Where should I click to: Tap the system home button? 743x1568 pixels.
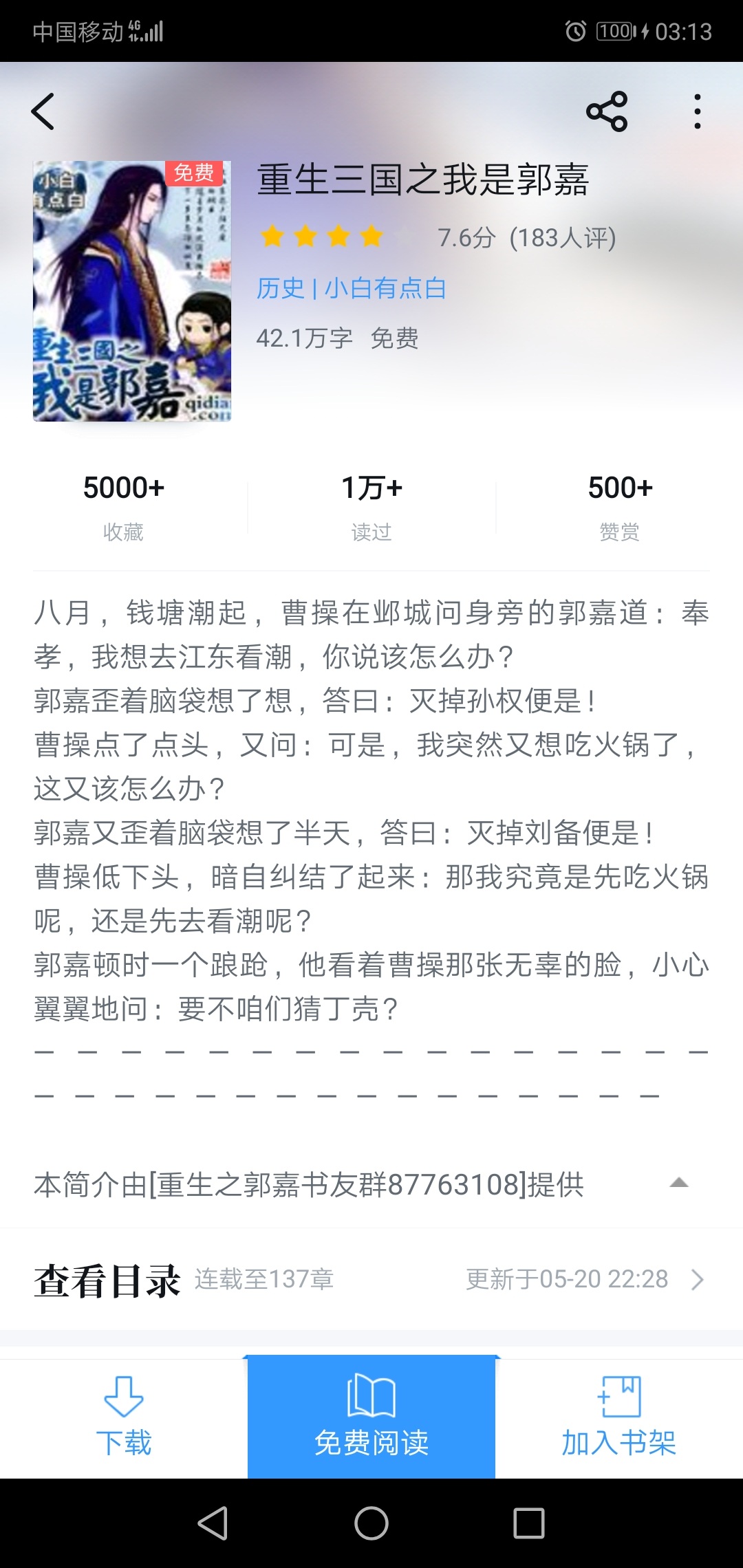click(371, 1523)
